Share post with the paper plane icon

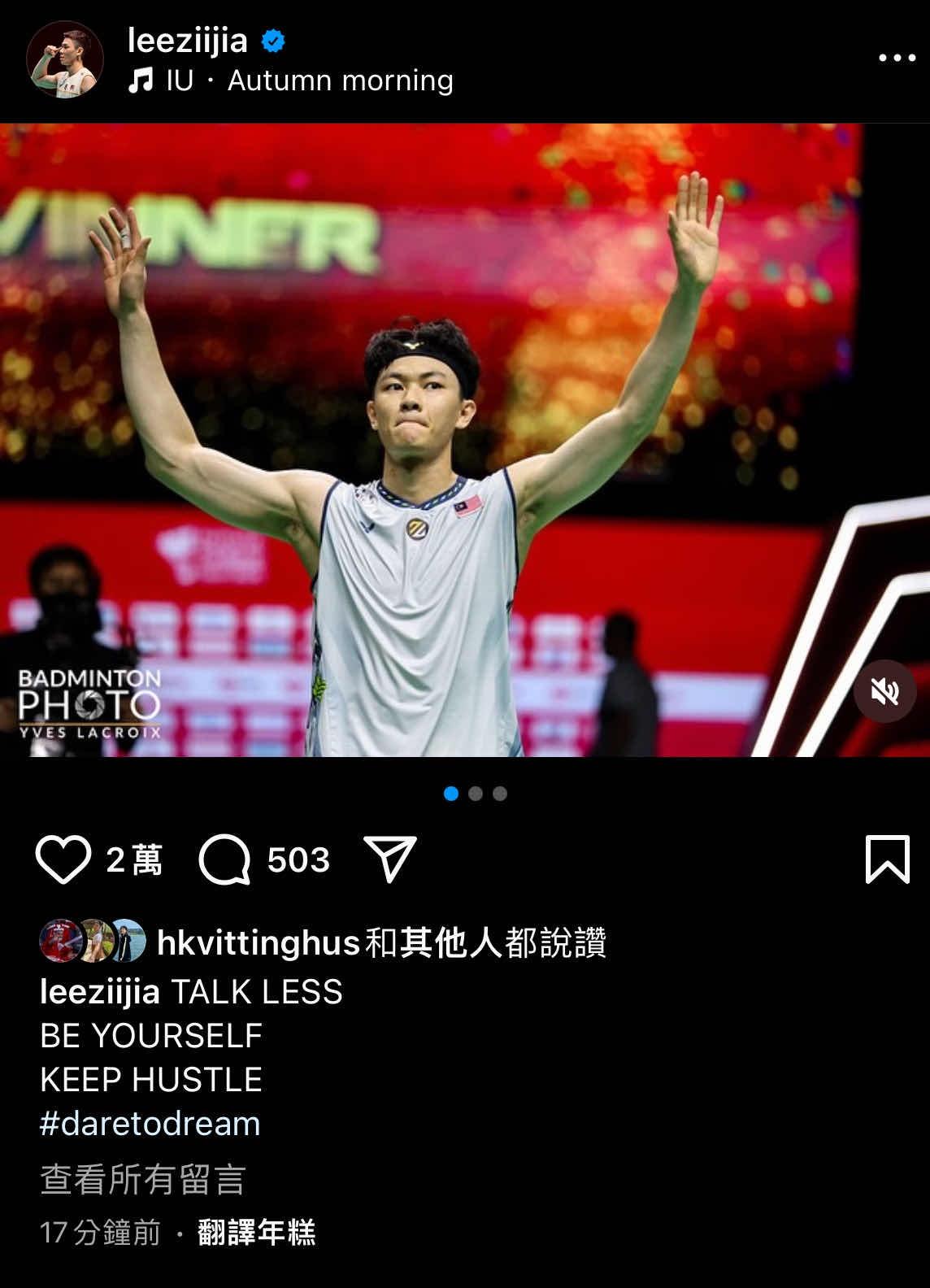point(391,859)
